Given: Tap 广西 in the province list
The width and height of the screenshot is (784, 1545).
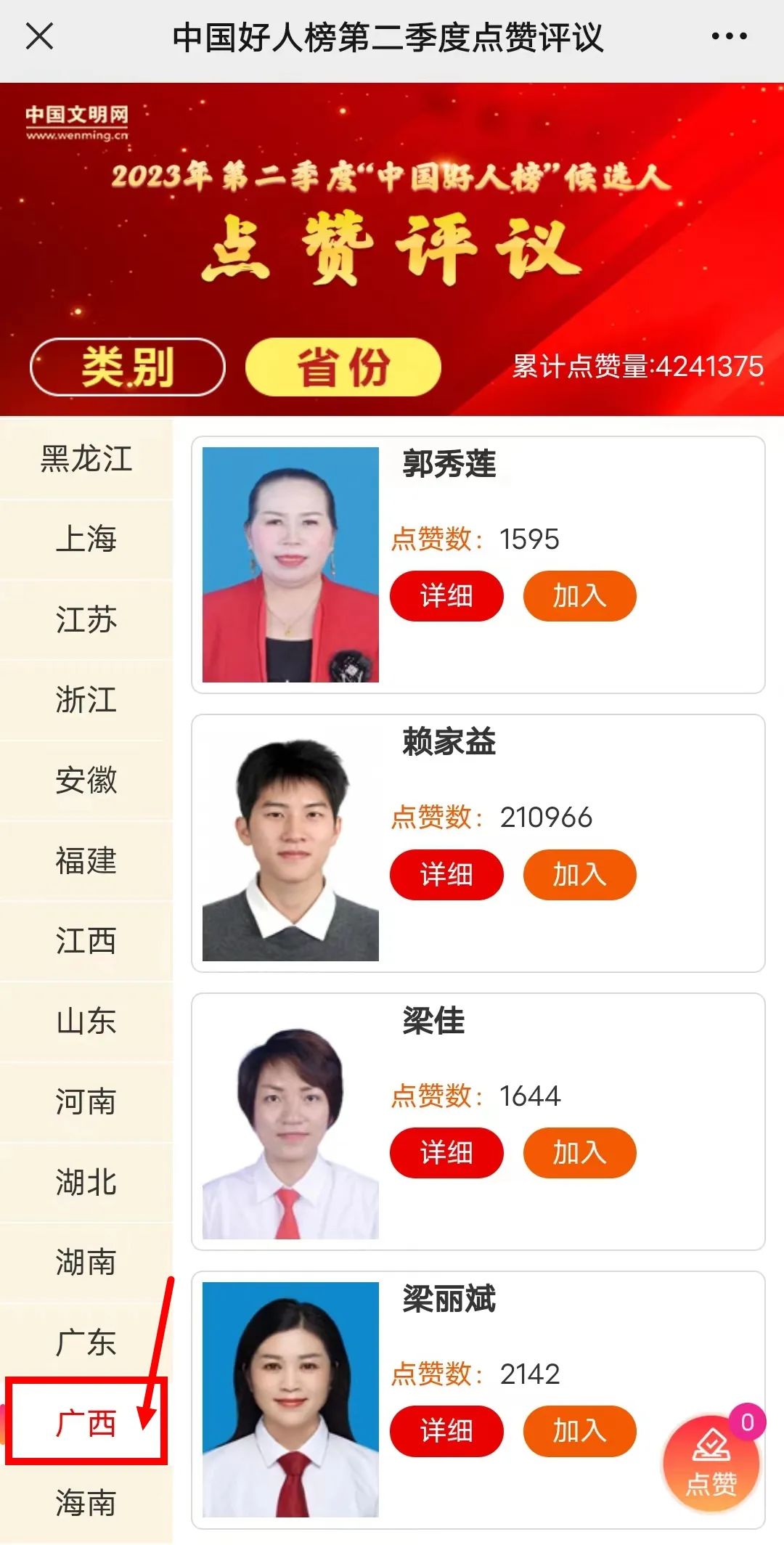Looking at the screenshot, I should (86, 1423).
